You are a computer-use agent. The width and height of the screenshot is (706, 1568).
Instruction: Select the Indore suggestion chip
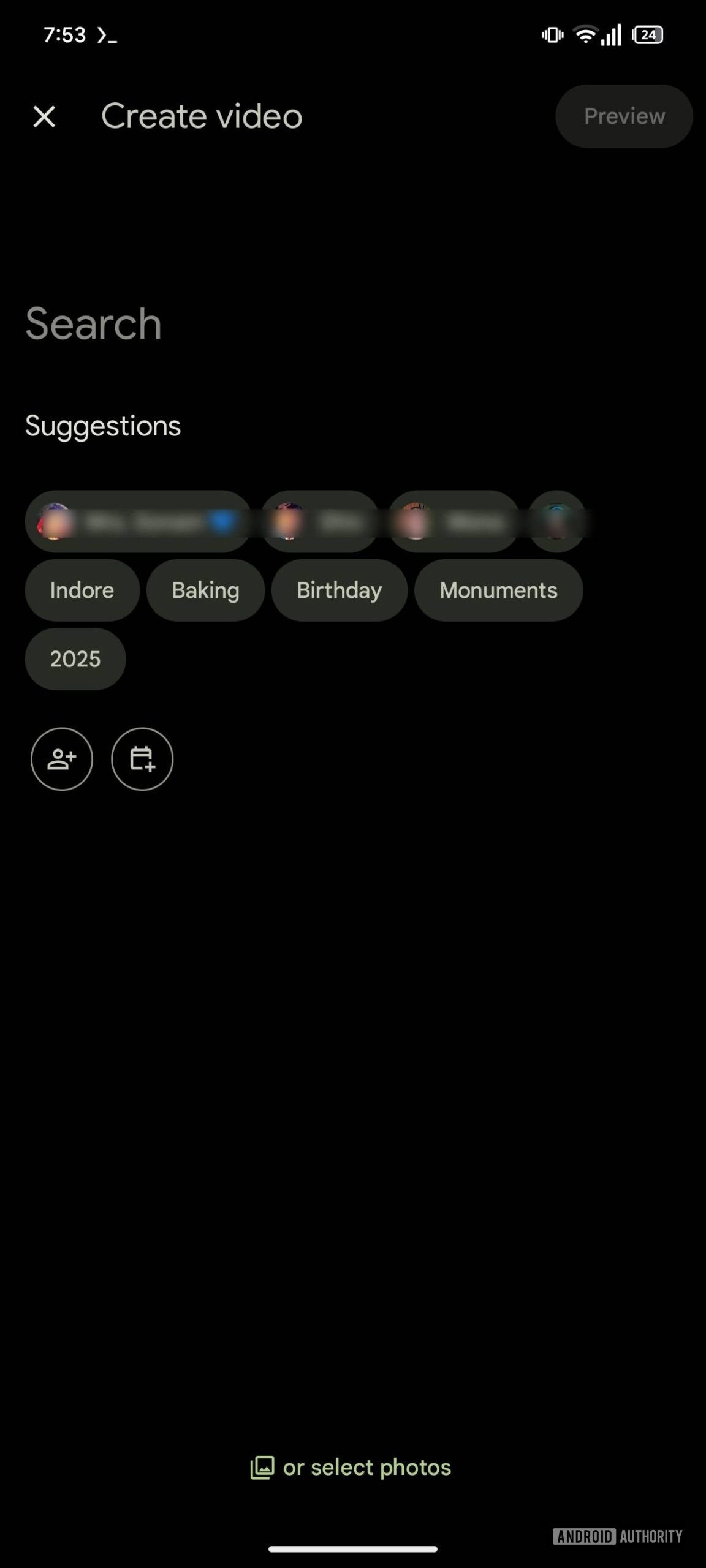pyautogui.click(x=82, y=590)
